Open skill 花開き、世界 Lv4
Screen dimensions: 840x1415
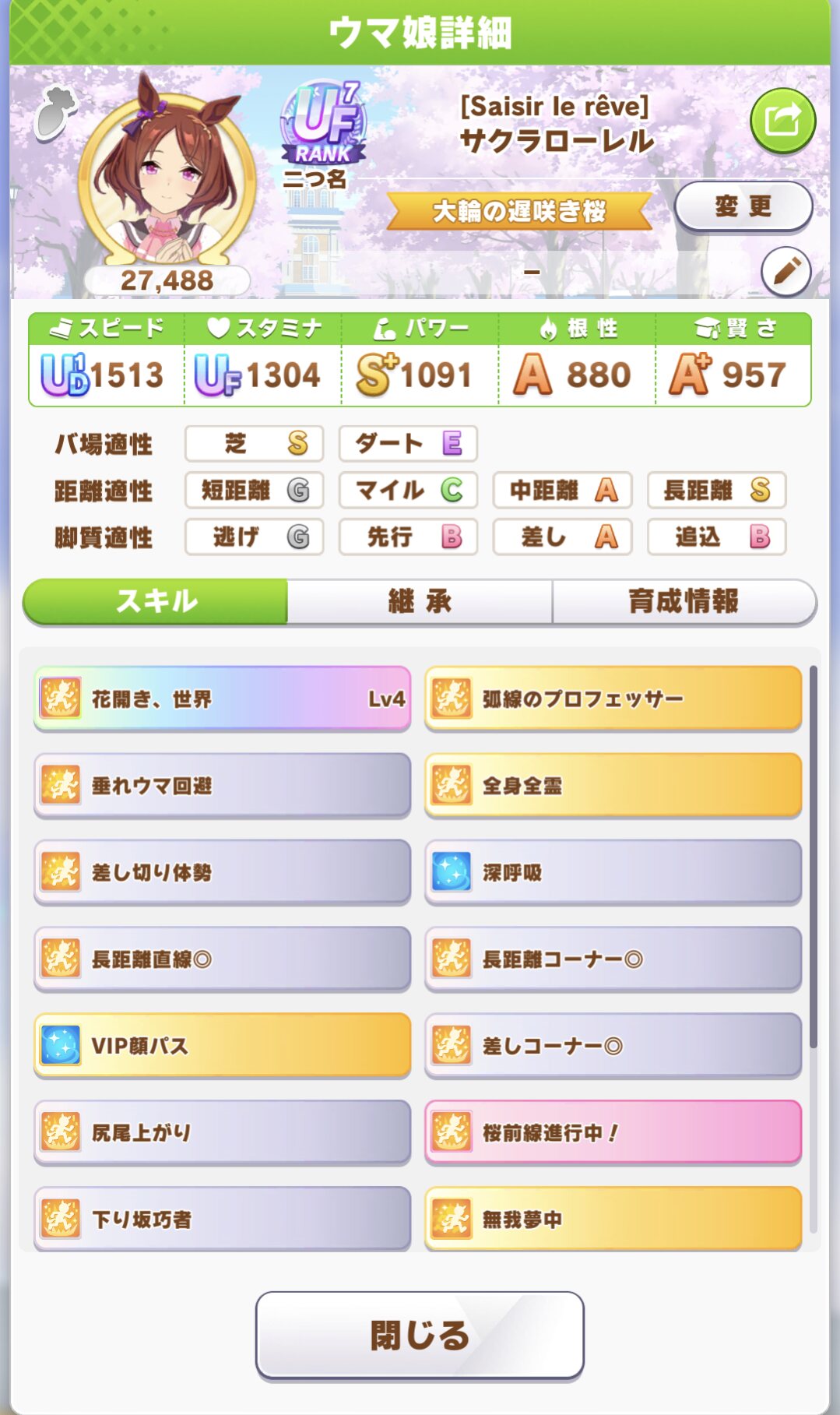[222, 699]
